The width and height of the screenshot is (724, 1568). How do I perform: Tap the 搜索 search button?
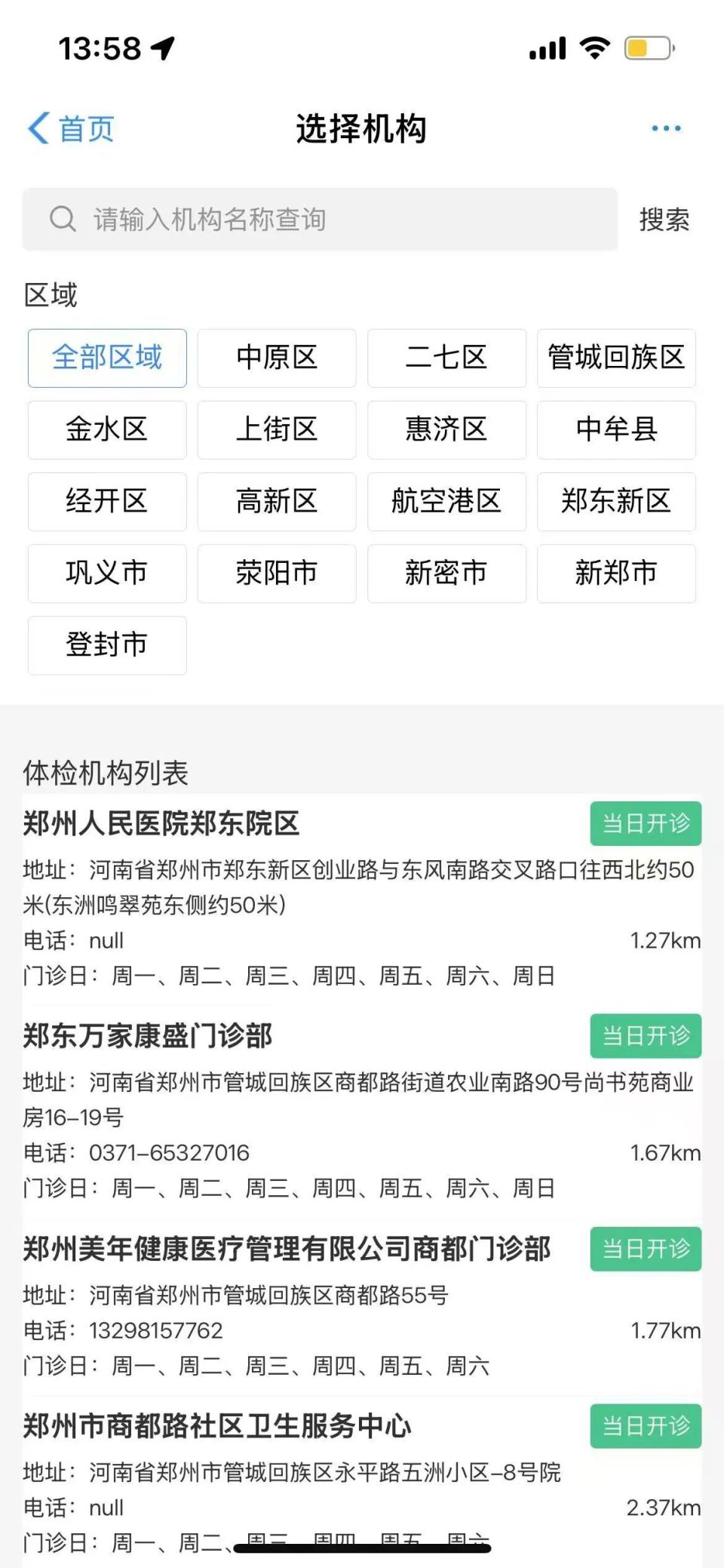click(x=665, y=220)
